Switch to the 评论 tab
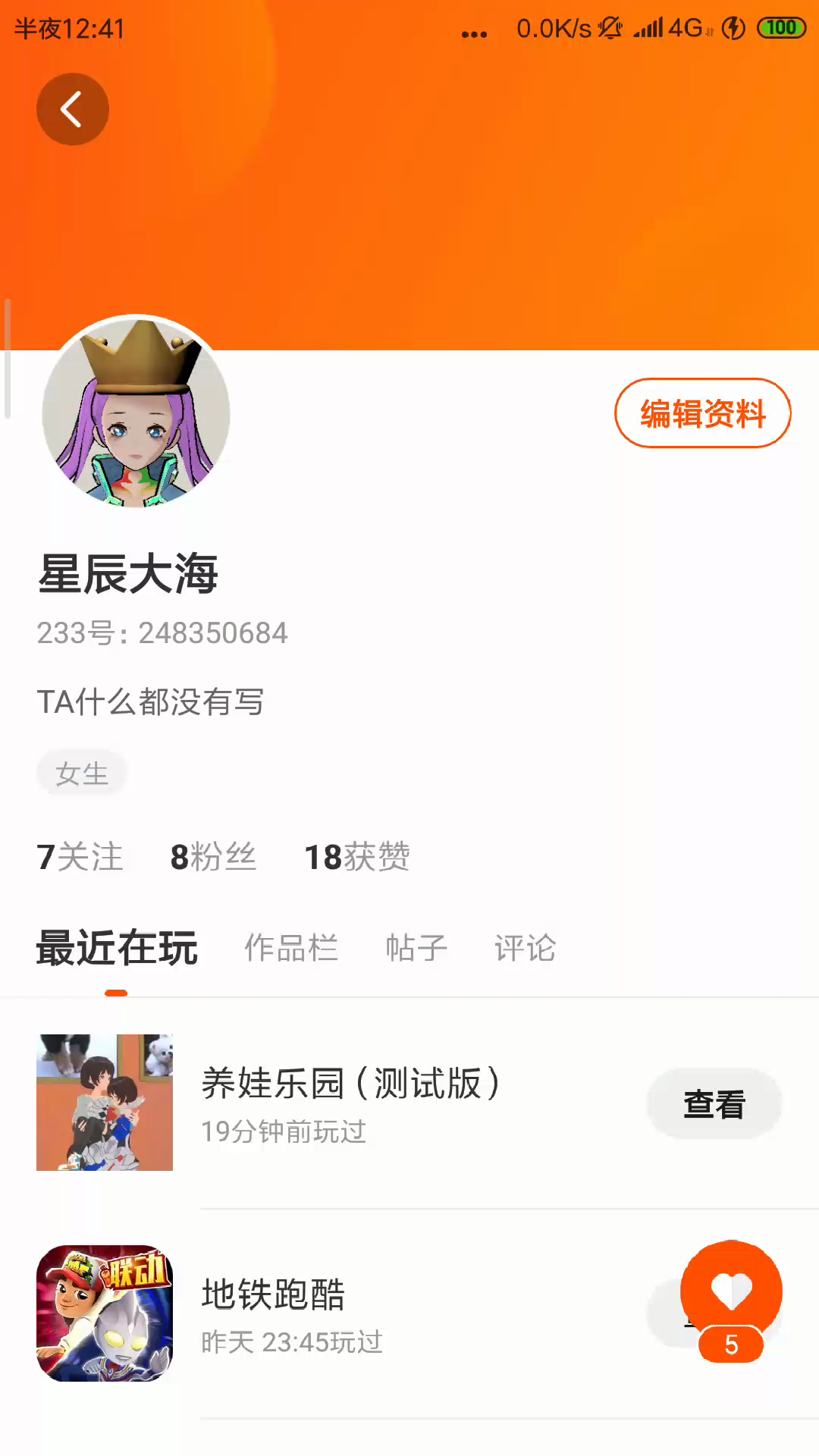 [525, 948]
